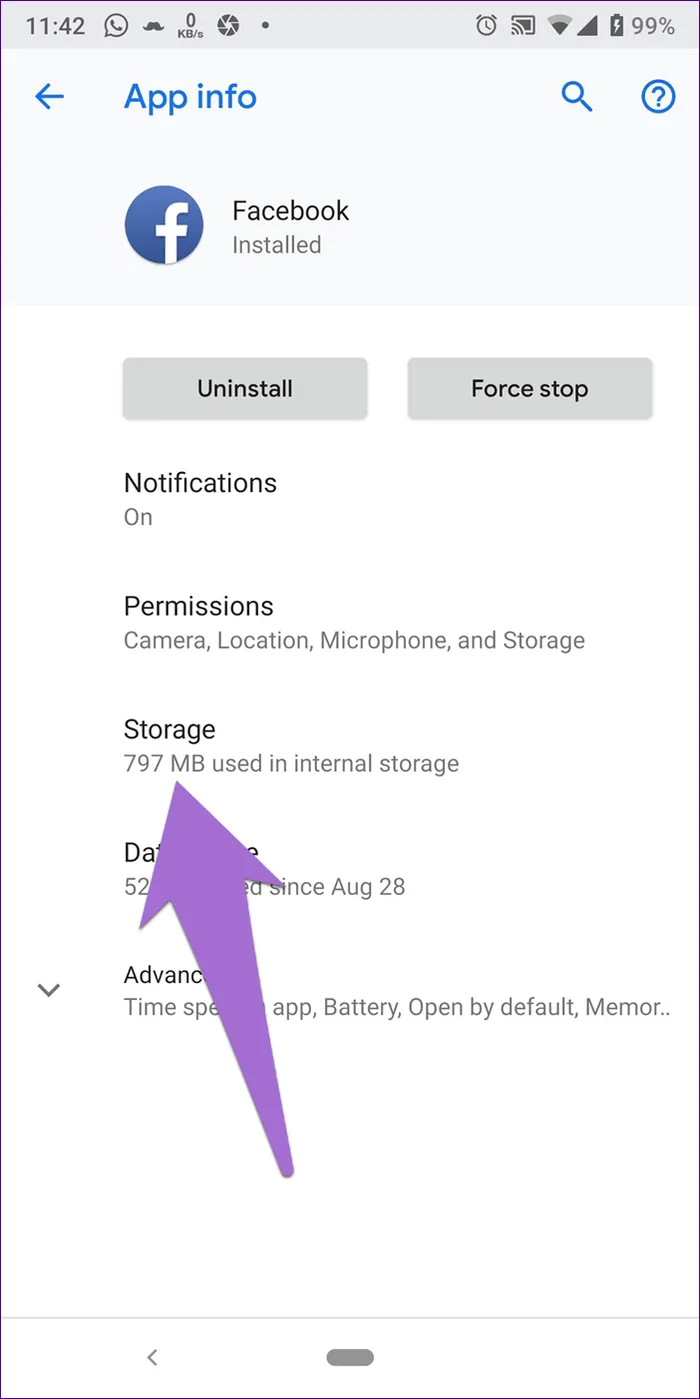The image size is (700, 1399).
Task: Open Permissions for Facebook
Action: pyautogui.click(x=350, y=622)
